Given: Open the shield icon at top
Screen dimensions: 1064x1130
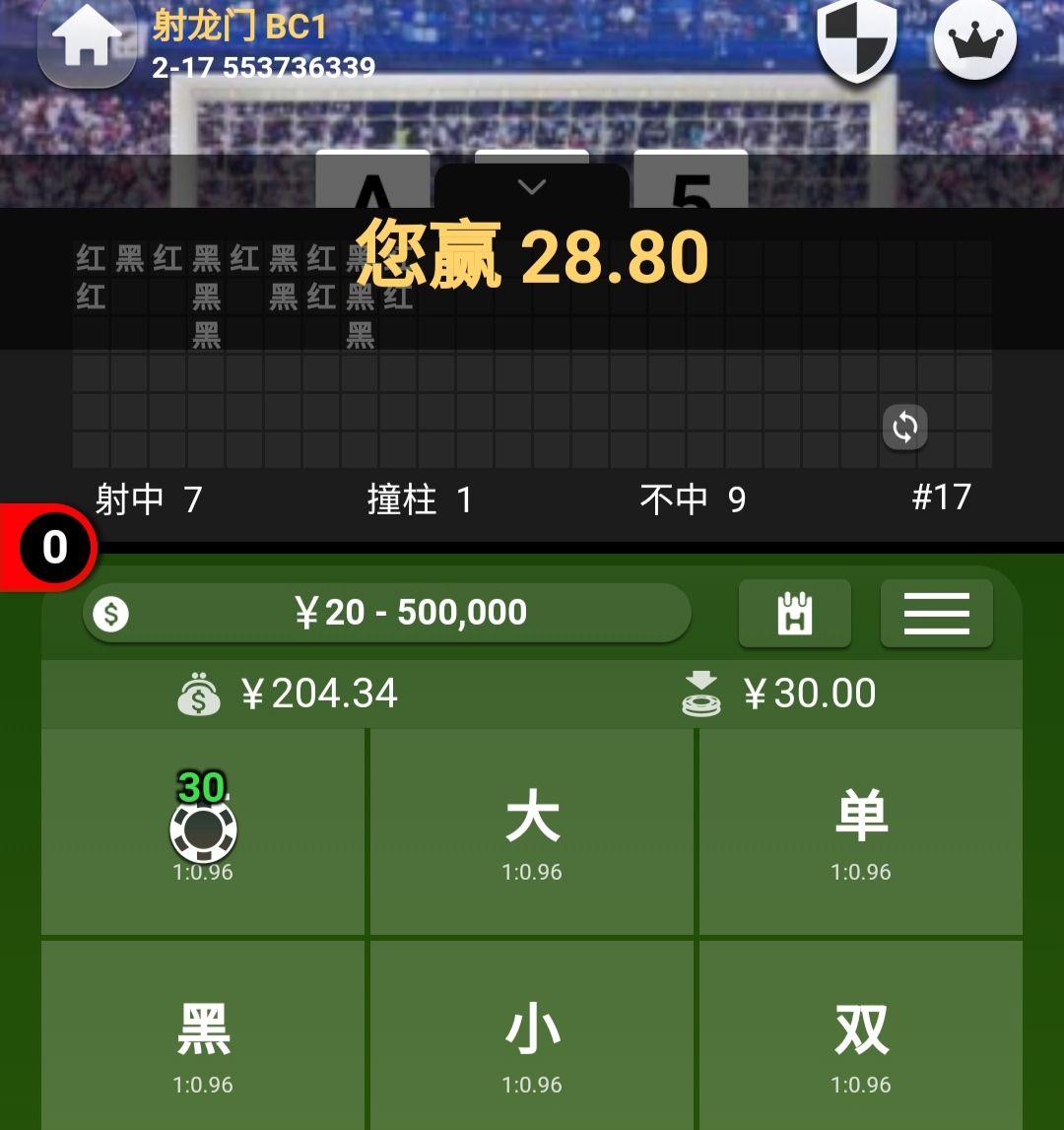Looking at the screenshot, I should tap(856, 40).
